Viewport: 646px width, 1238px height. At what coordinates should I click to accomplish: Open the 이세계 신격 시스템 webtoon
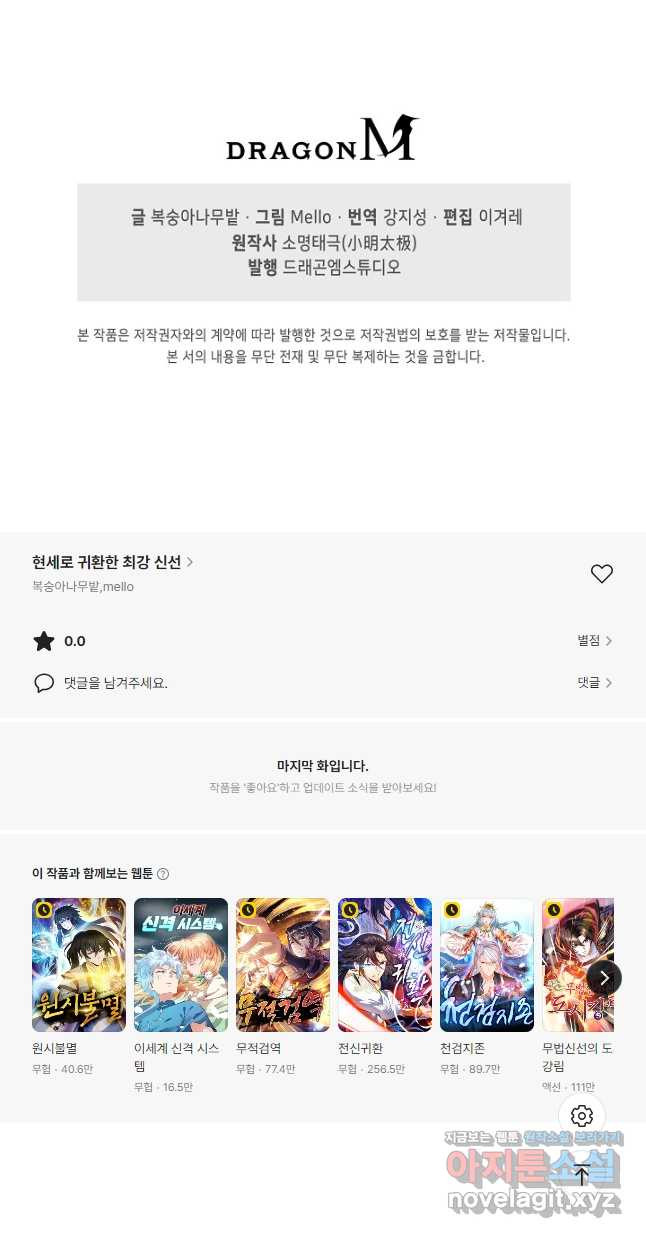pos(181,965)
